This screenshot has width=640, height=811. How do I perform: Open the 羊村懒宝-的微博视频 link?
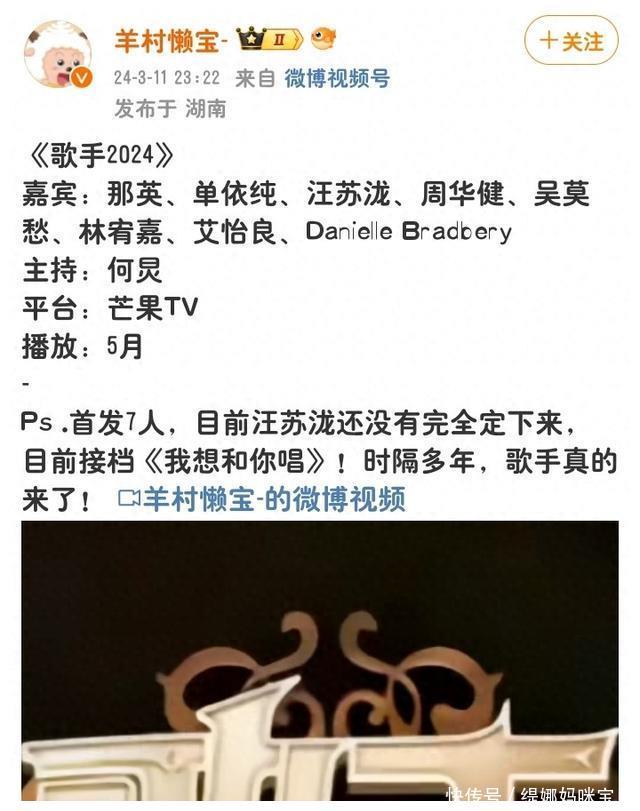click(x=262, y=498)
